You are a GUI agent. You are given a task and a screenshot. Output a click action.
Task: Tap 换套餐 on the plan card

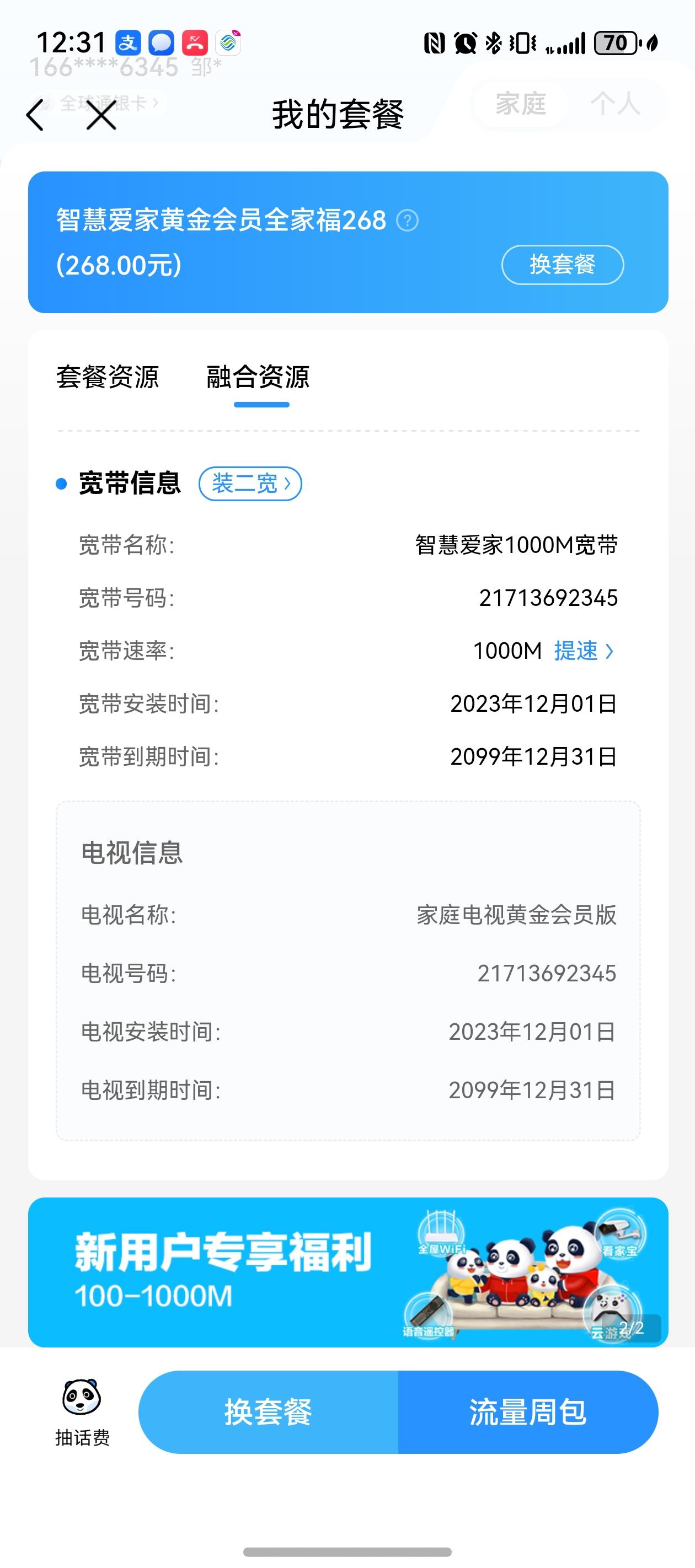pos(562,265)
